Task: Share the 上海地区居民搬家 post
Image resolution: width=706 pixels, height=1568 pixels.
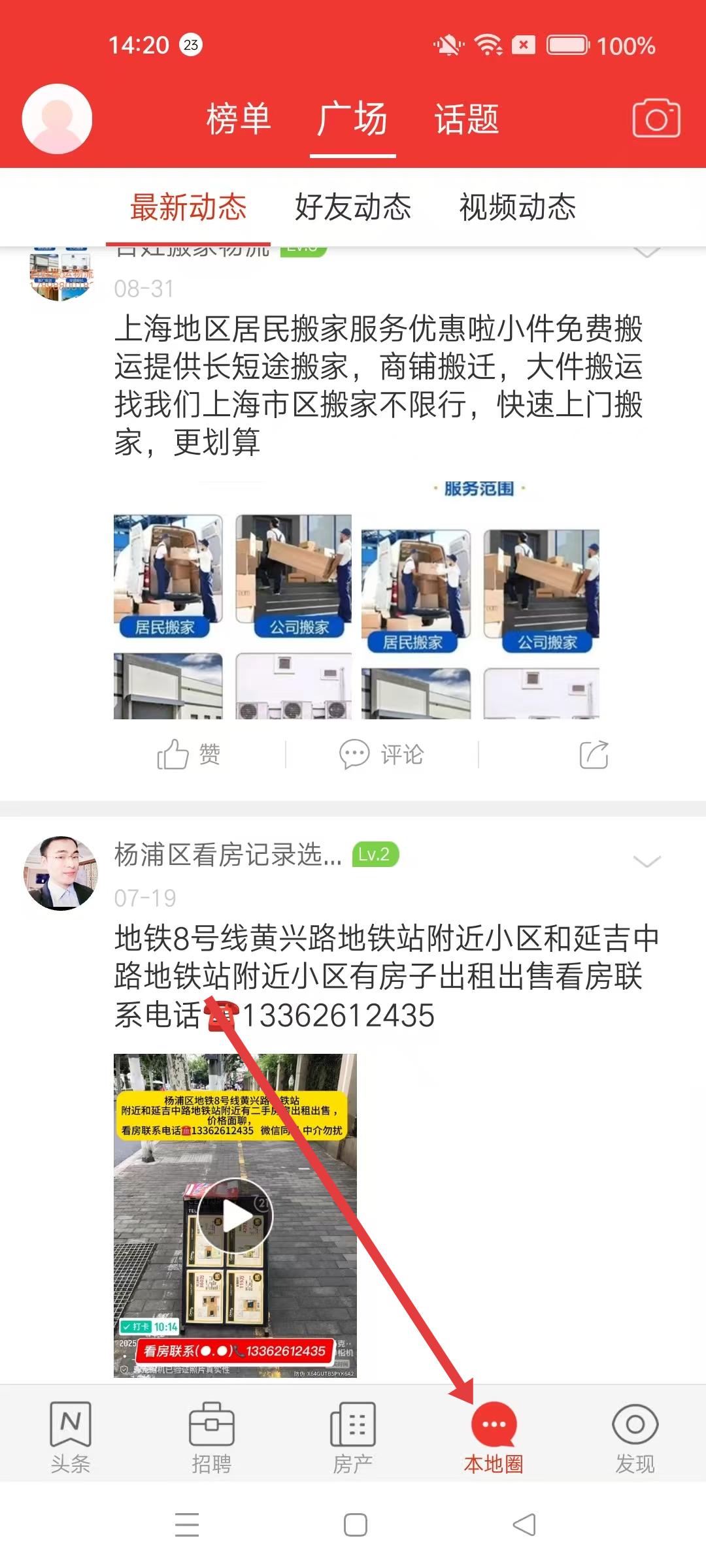Action: tap(594, 755)
